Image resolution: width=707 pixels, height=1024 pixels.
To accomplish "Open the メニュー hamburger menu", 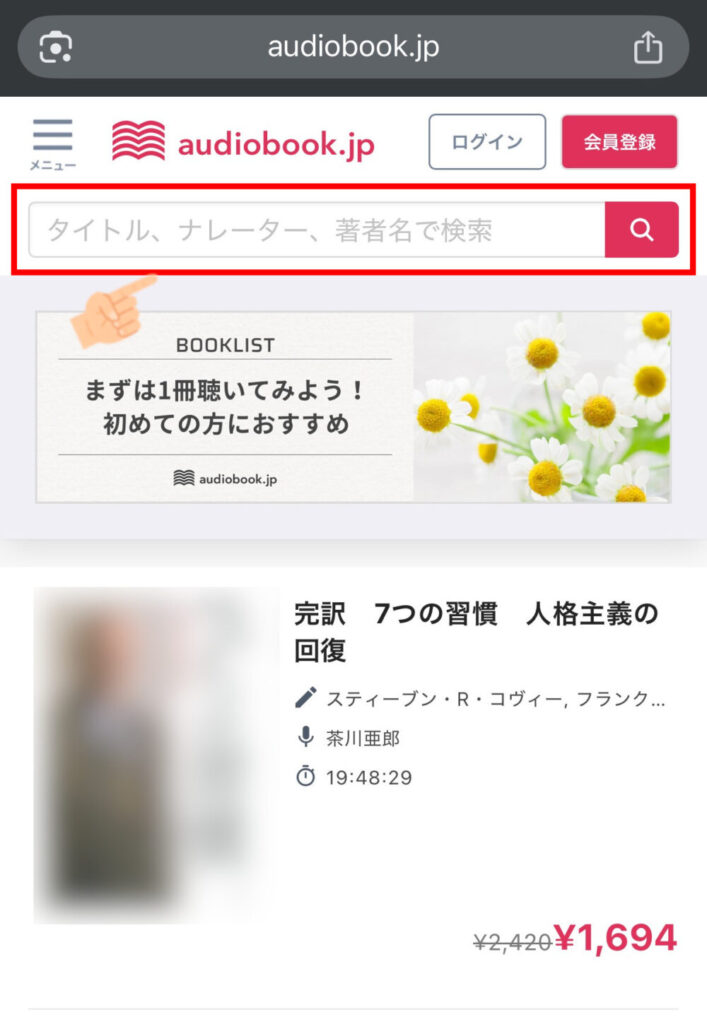I will [53, 143].
